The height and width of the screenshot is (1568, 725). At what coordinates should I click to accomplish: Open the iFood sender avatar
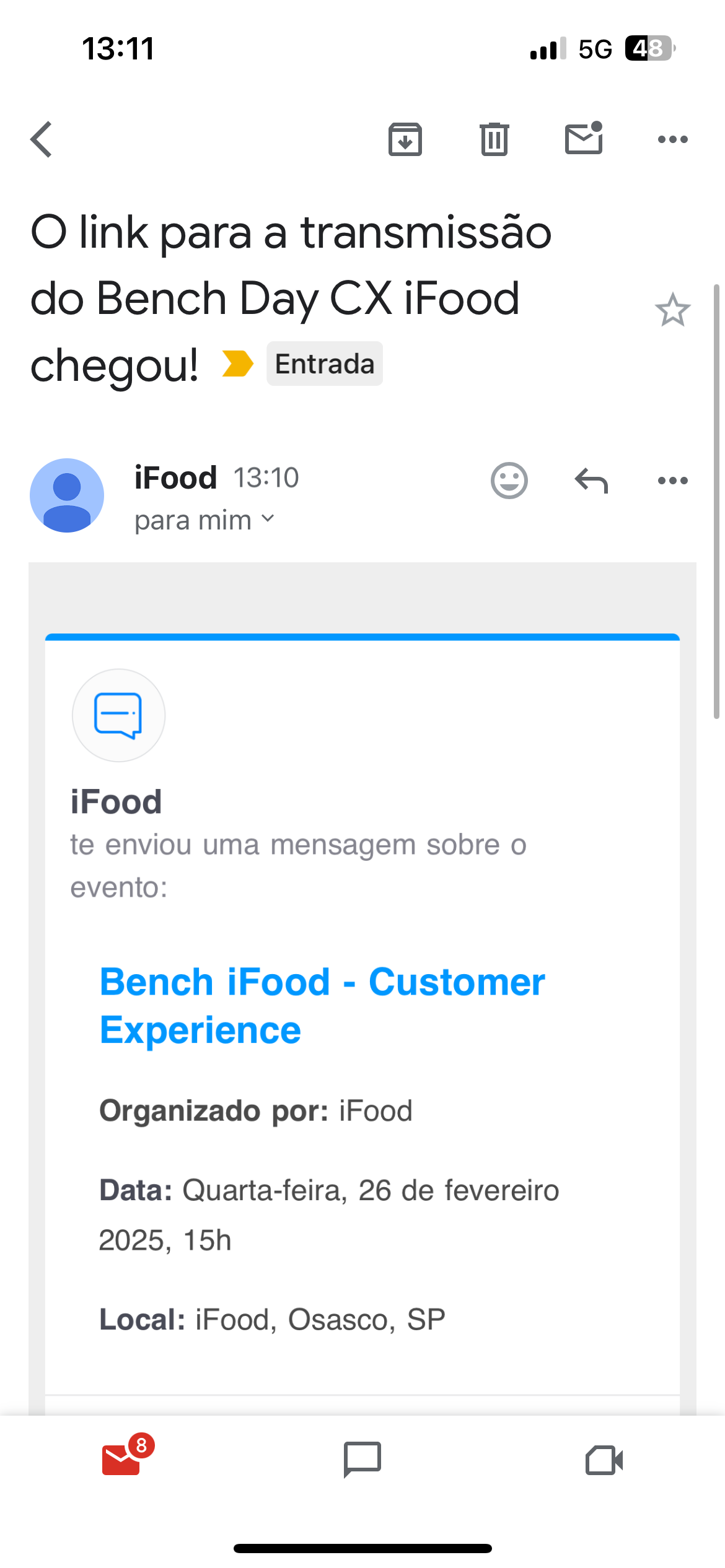click(x=67, y=495)
